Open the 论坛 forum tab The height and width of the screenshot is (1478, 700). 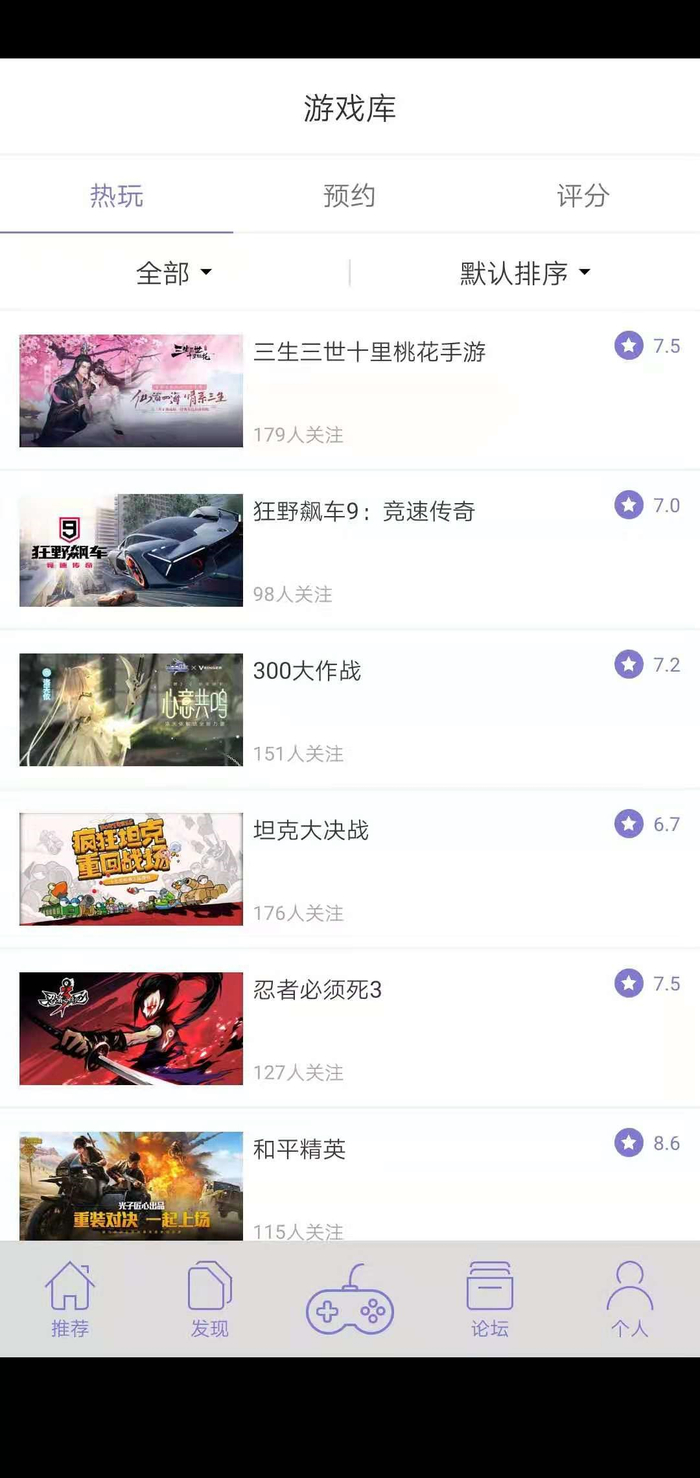point(490,1299)
